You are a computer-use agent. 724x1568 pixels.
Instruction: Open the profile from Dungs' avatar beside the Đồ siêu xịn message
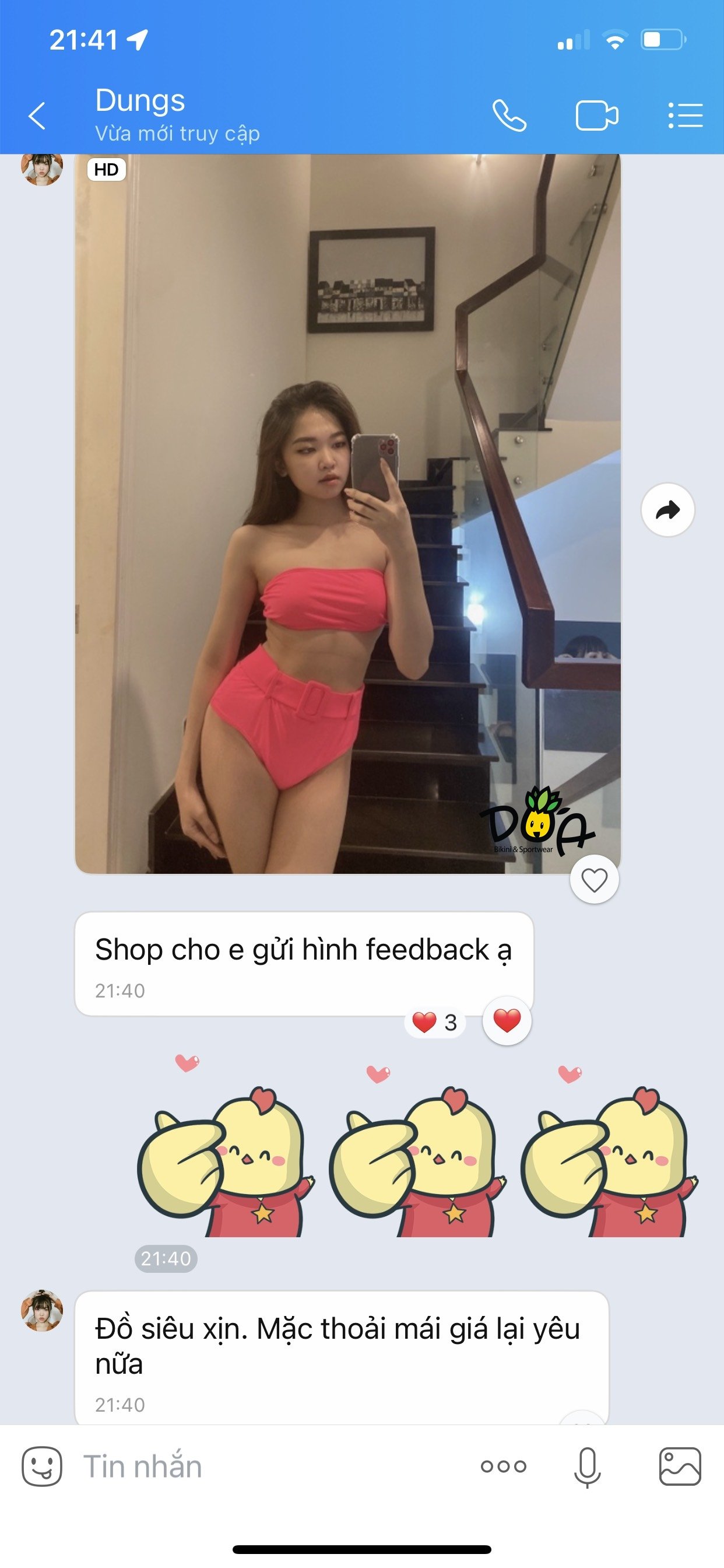(x=42, y=1310)
